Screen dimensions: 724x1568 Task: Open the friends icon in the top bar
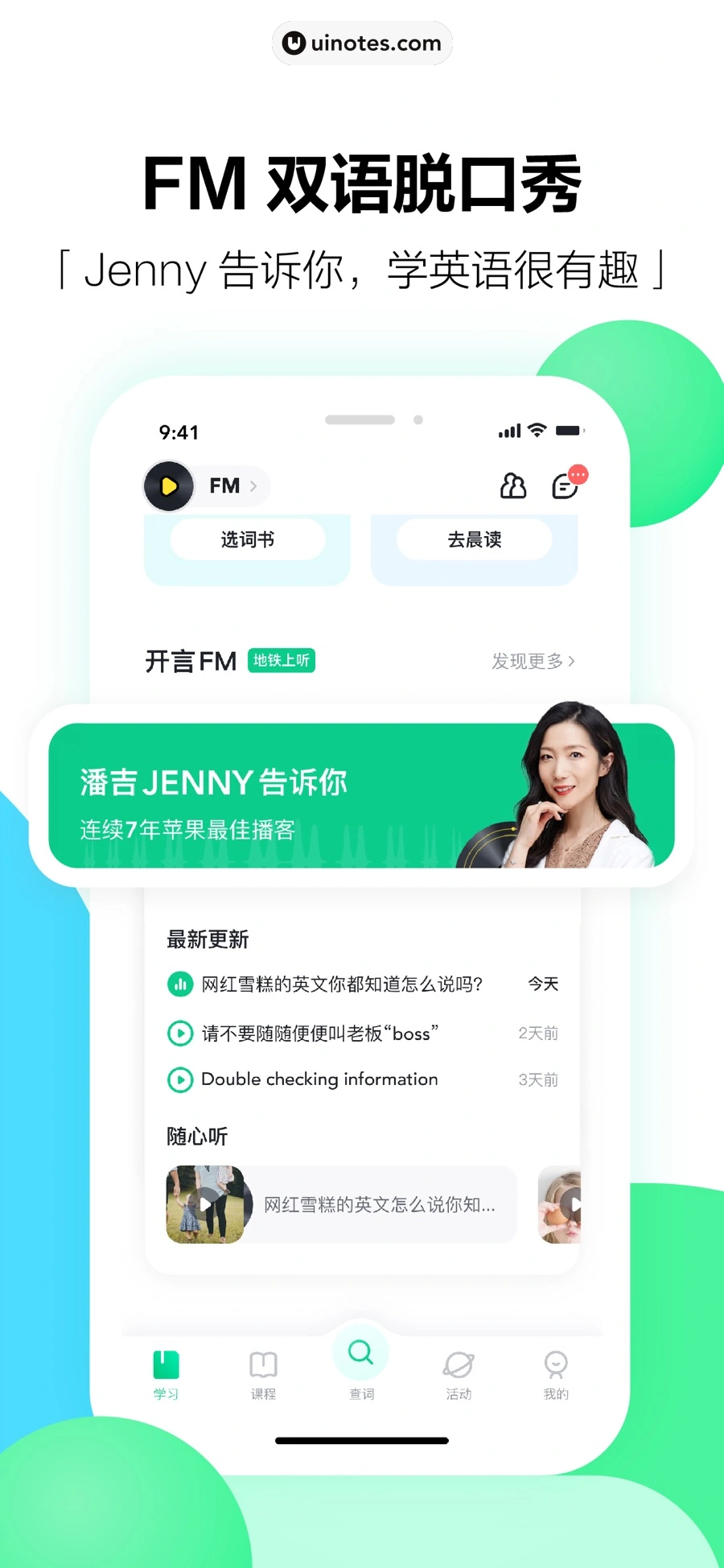tap(512, 486)
